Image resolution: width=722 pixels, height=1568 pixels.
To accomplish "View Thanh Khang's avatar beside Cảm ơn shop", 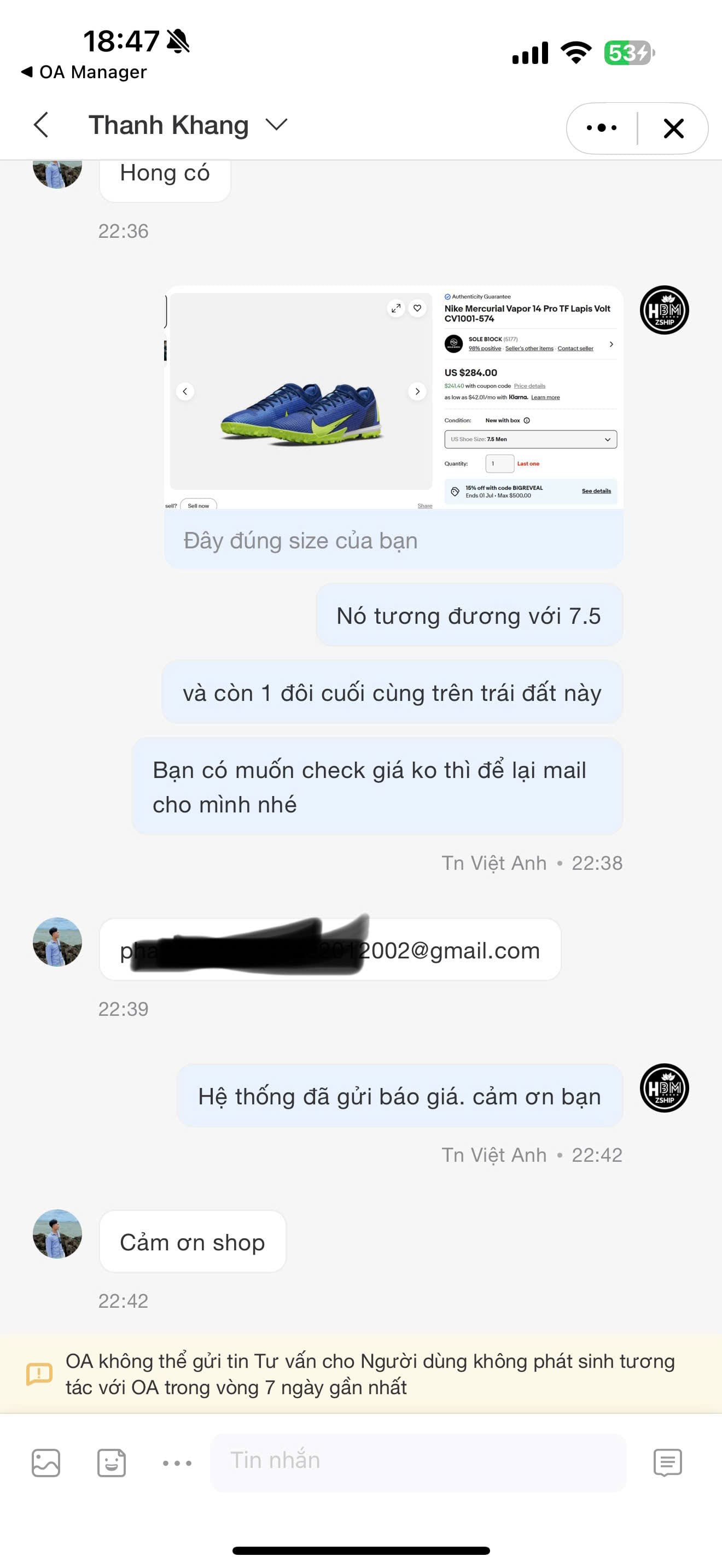I will click(57, 1234).
